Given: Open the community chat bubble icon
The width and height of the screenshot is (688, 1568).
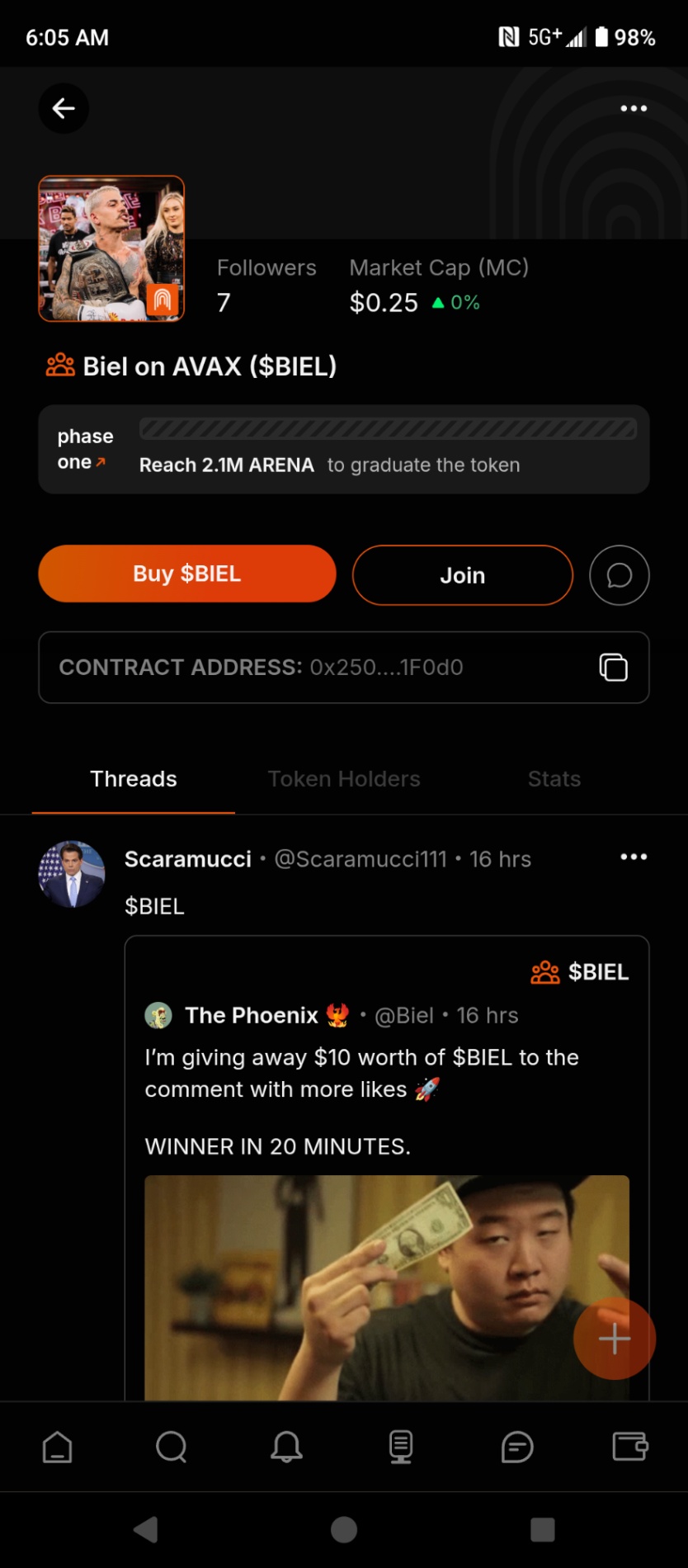Looking at the screenshot, I should point(619,575).
